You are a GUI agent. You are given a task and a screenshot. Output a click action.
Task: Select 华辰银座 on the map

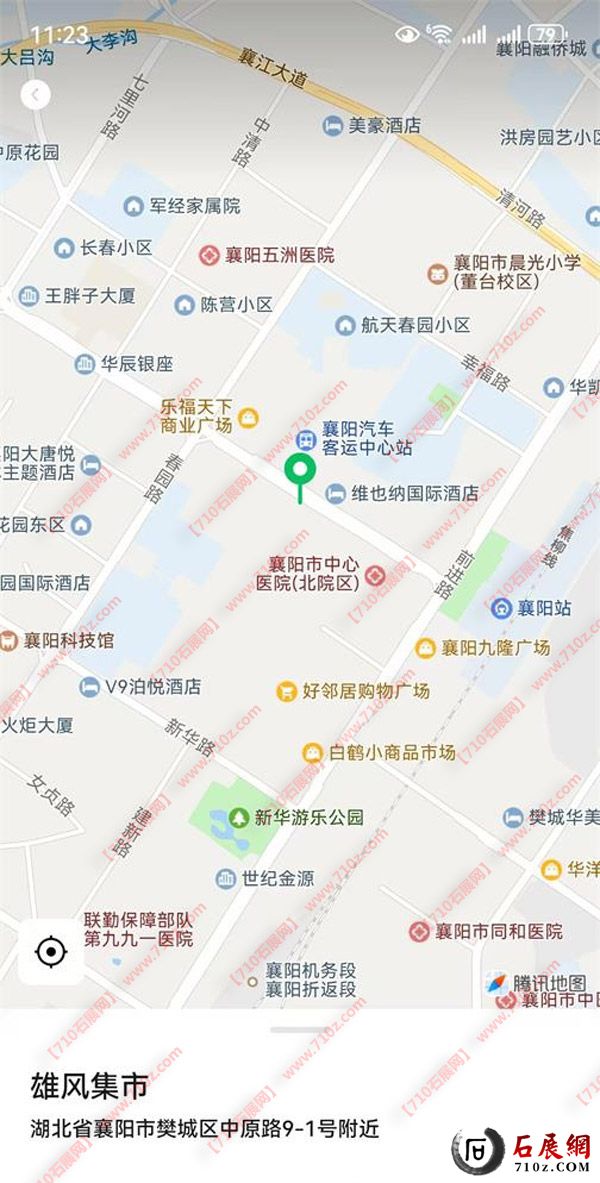[x=84, y=365]
